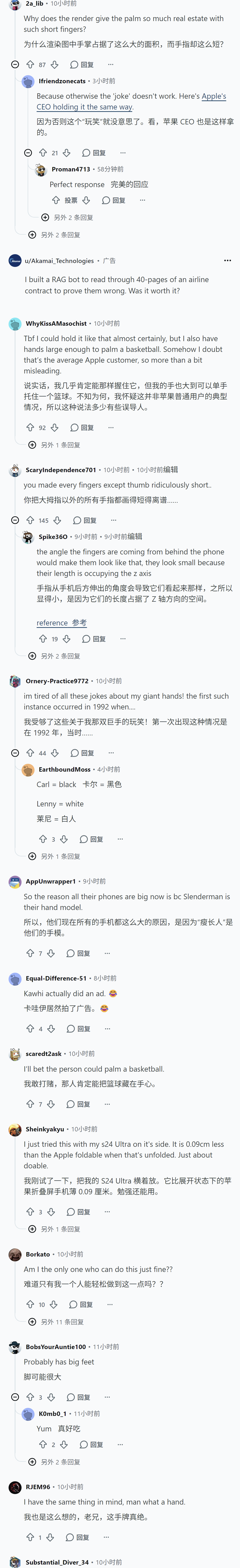Downvote WhyKissAMasochist's comment
This screenshot has width=240, height=1568.
click(x=54, y=427)
